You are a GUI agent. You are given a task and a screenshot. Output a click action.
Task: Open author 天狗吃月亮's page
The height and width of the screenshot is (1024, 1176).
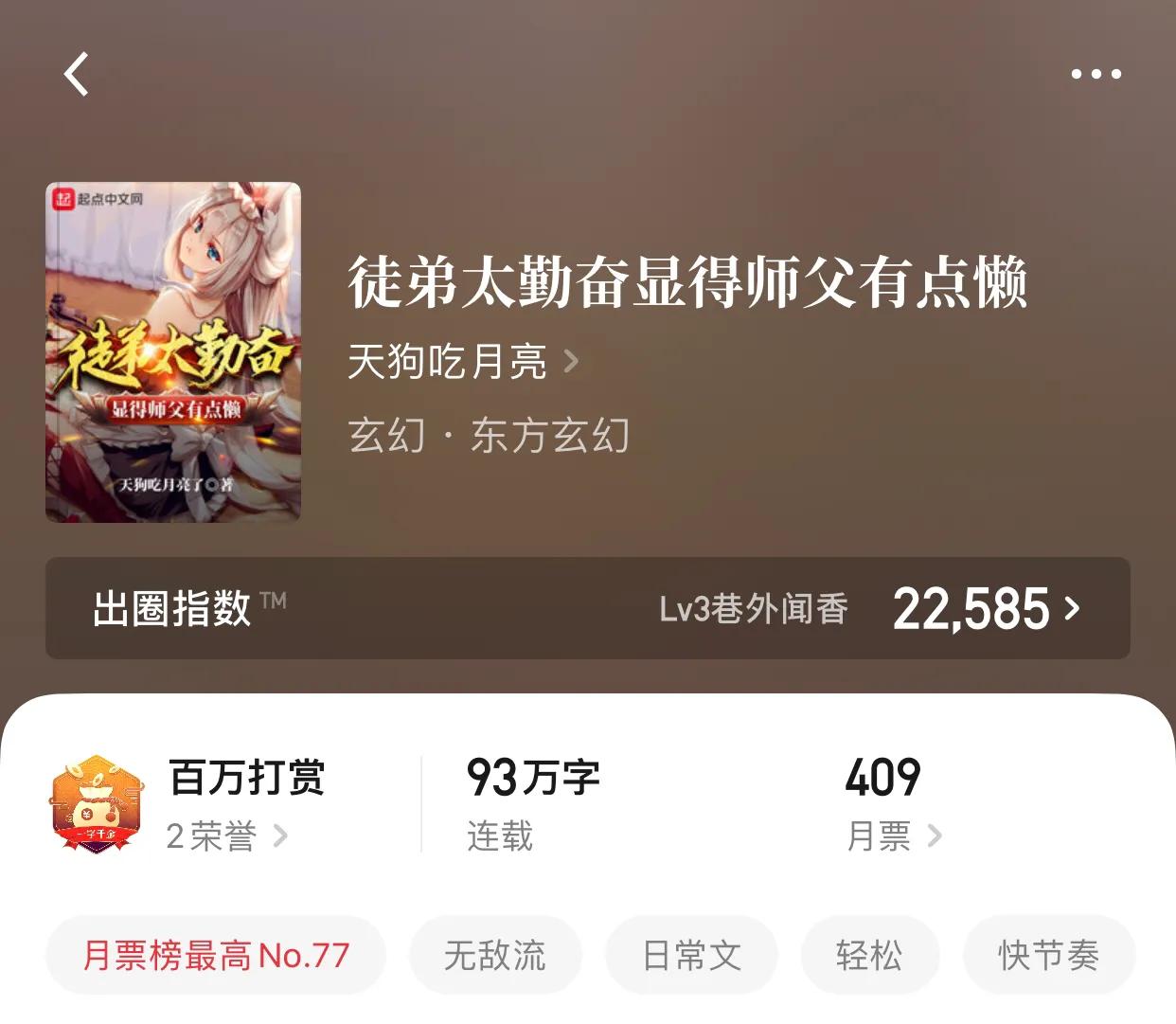(461, 362)
